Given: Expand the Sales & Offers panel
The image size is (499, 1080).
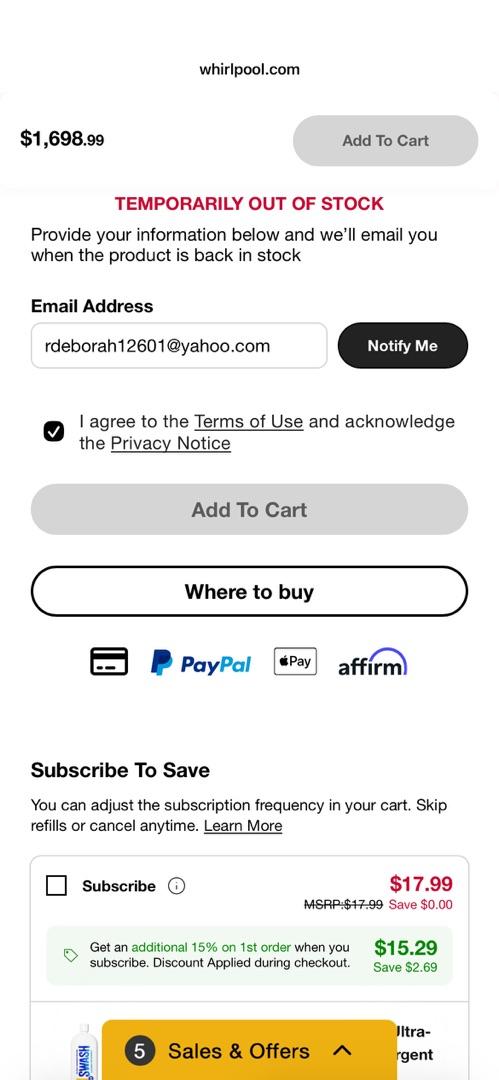Looking at the screenshot, I should click(x=250, y=1050).
